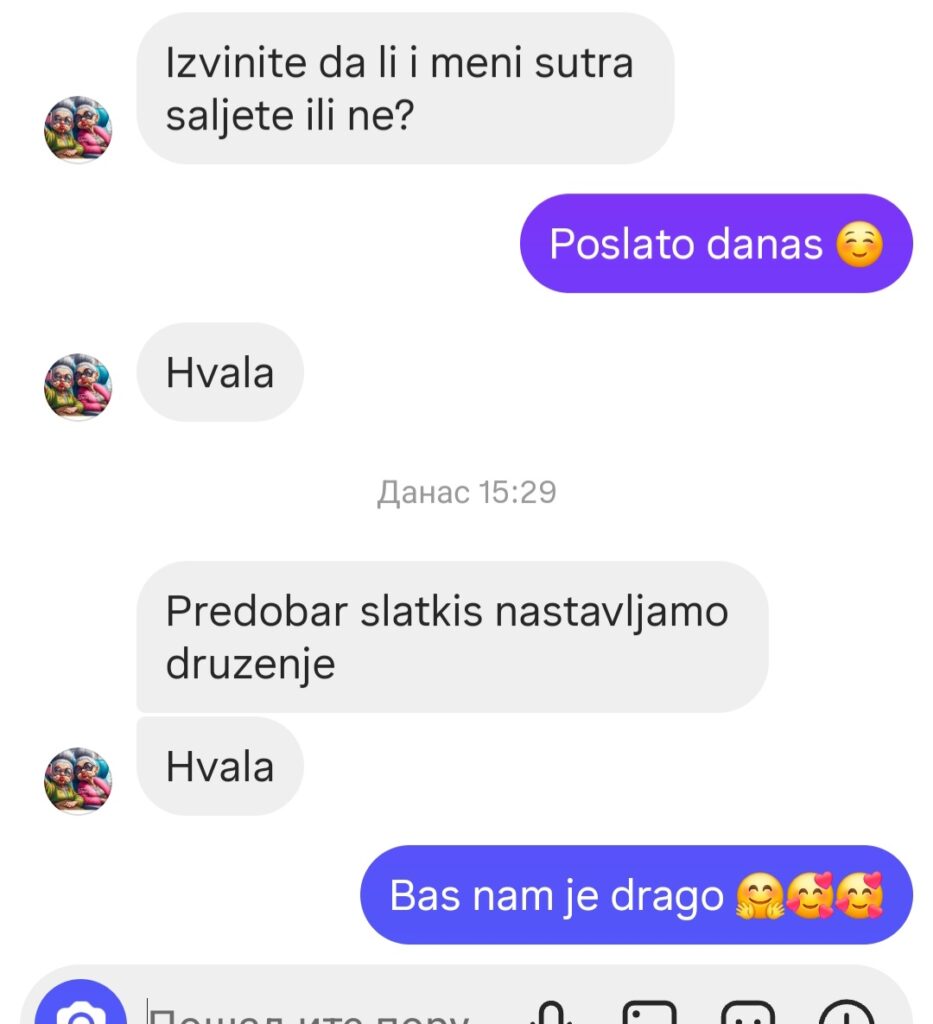Open the sender's profile picture beside the last Hvala
The width and height of the screenshot is (933, 1024).
(x=78, y=780)
